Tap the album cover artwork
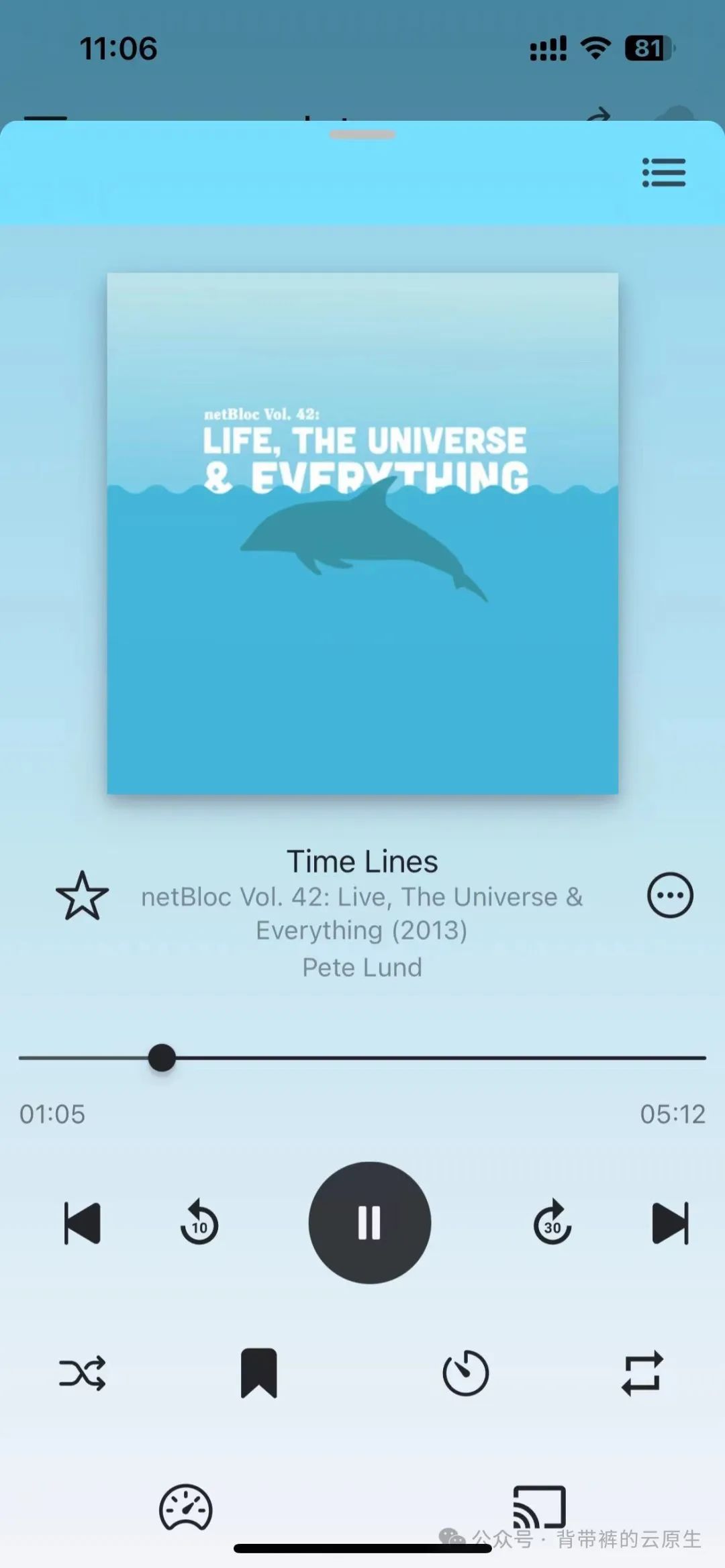725x1568 pixels. pyautogui.click(x=362, y=533)
